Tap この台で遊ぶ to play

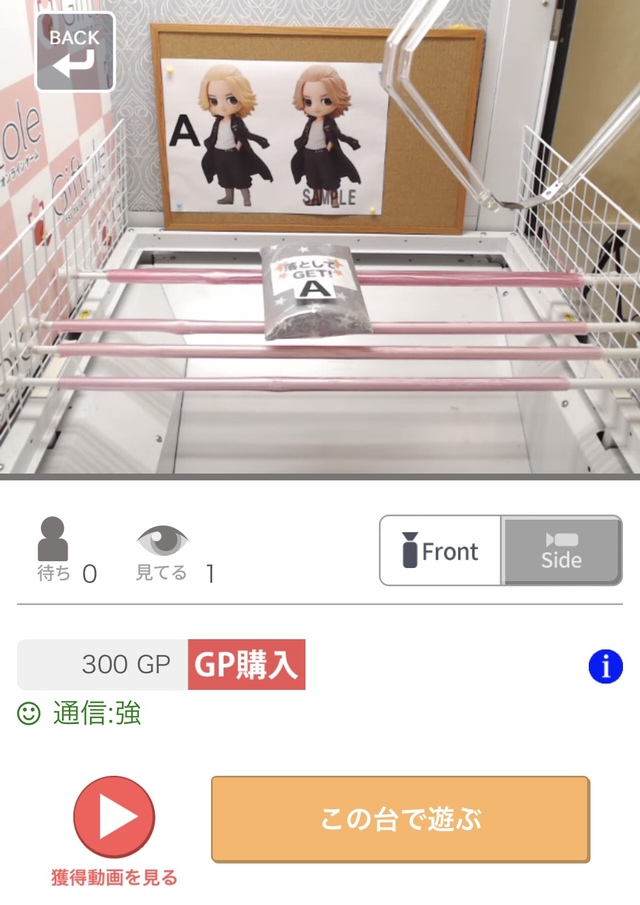(400, 819)
